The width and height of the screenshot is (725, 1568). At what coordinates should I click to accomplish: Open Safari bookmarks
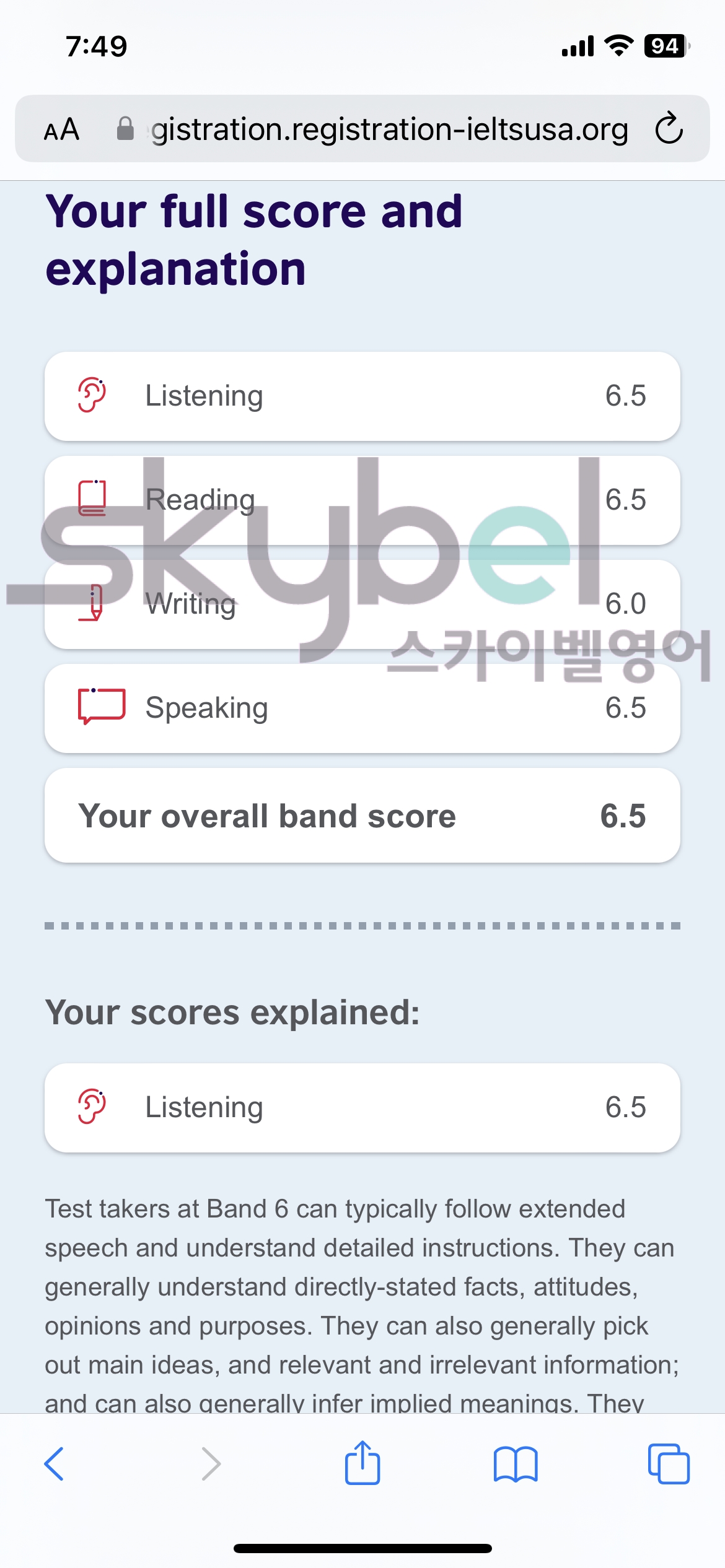(516, 1464)
